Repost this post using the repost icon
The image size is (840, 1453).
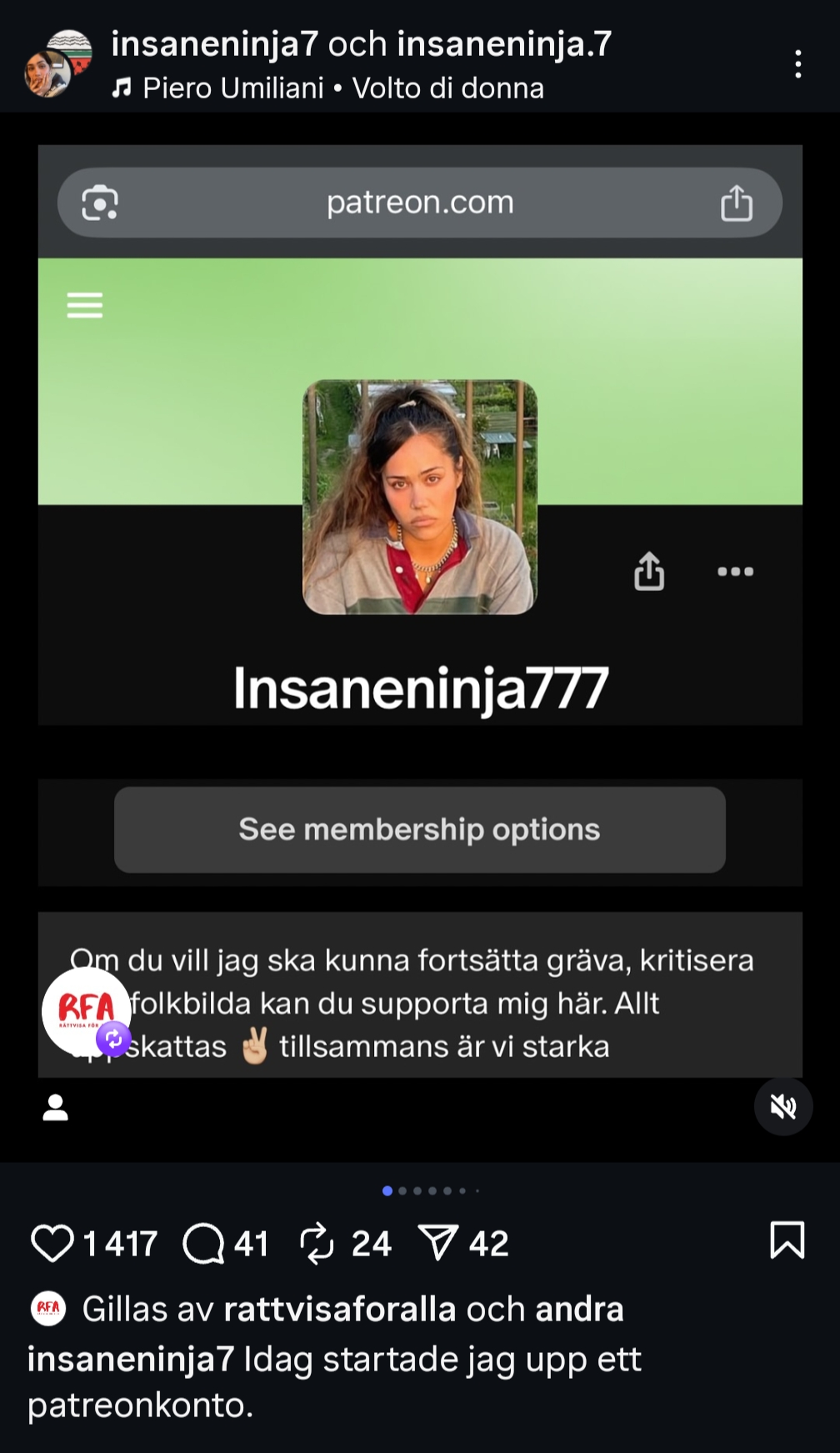point(317,1243)
